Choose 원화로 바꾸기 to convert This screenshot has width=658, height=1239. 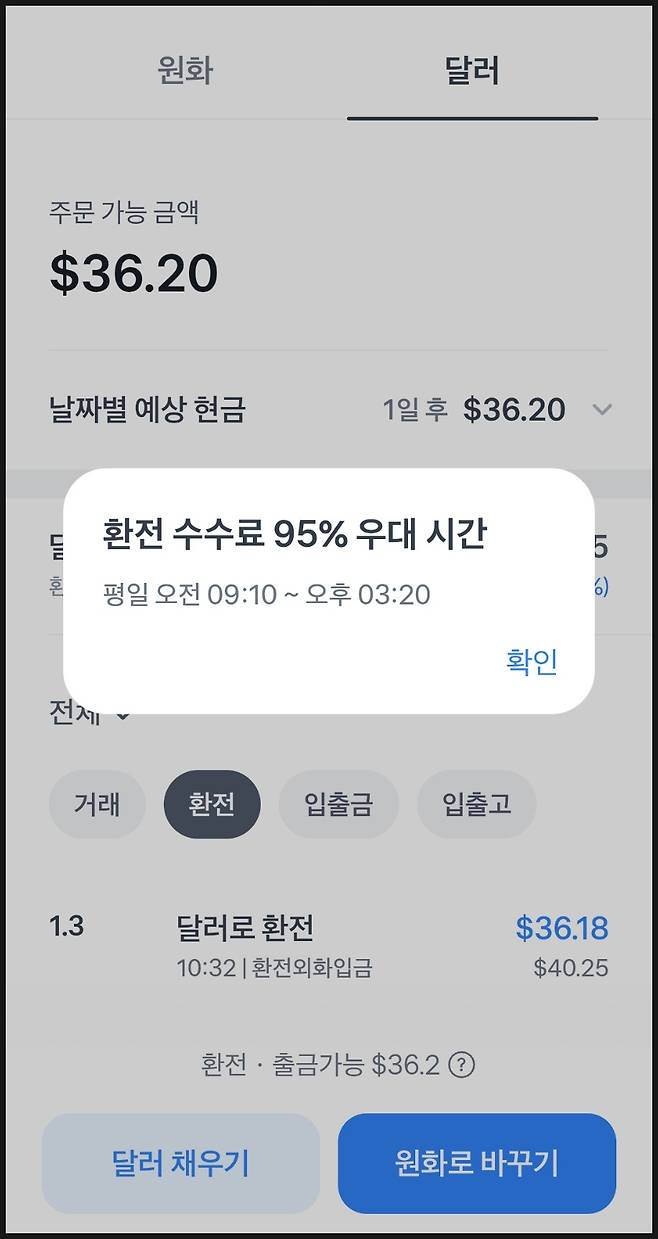pos(477,1163)
